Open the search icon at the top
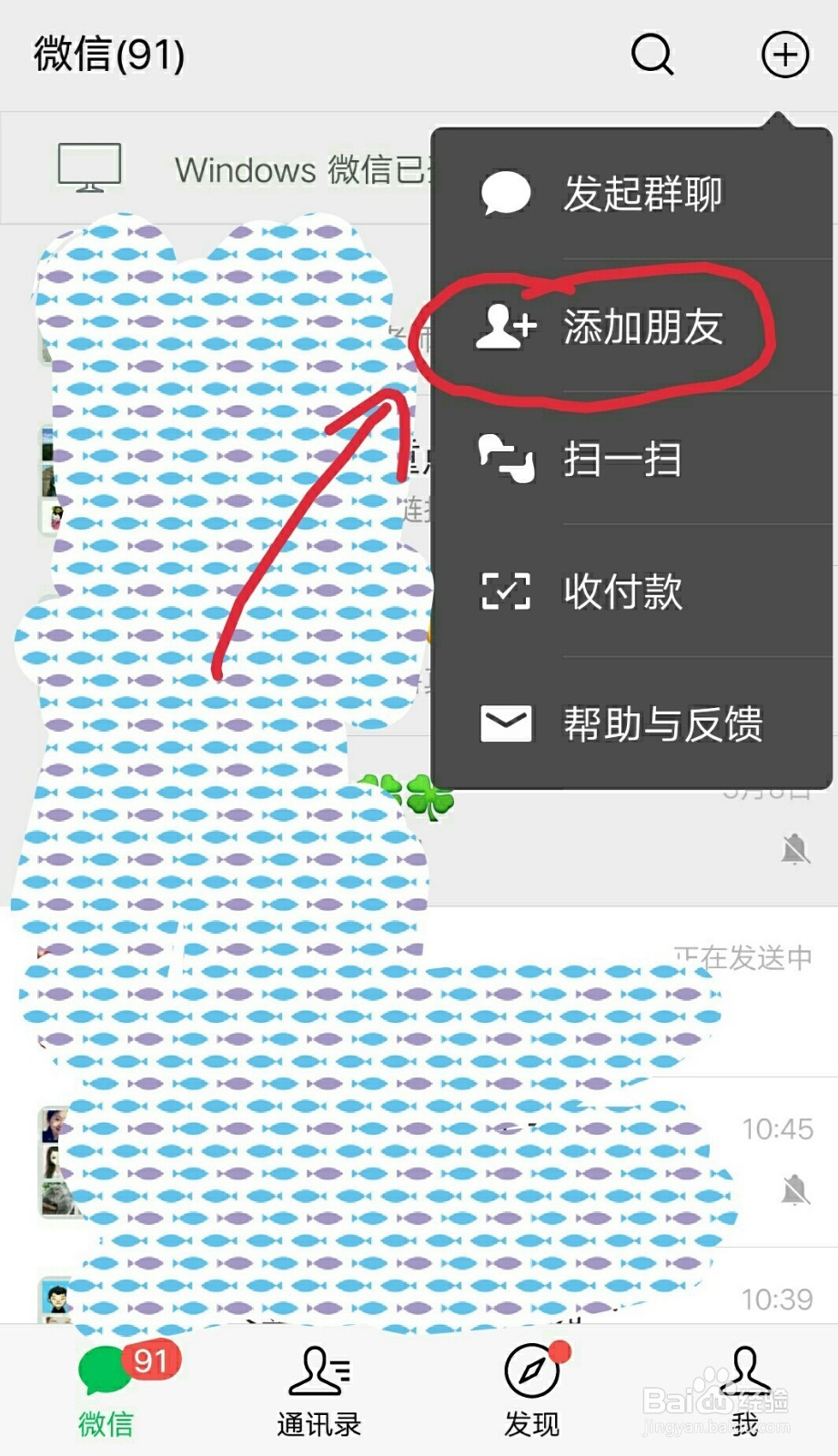 (650, 56)
